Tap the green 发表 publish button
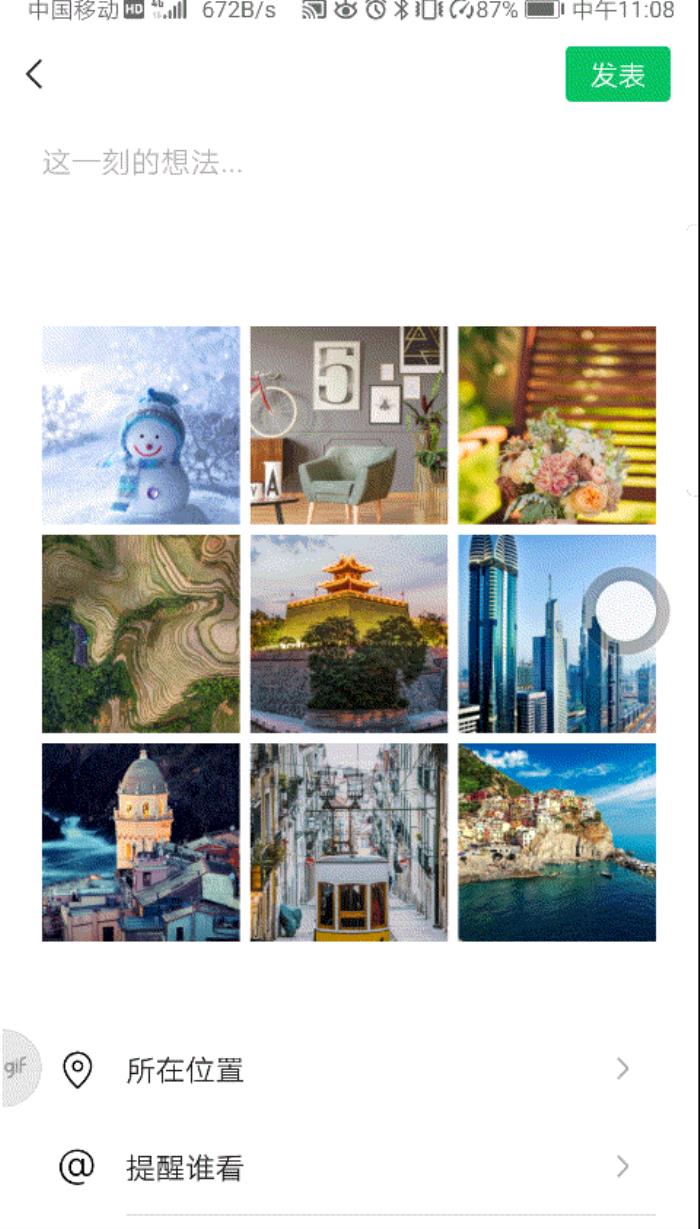Image resolution: width=700 pixels, height=1229 pixels. coord(617,74)
